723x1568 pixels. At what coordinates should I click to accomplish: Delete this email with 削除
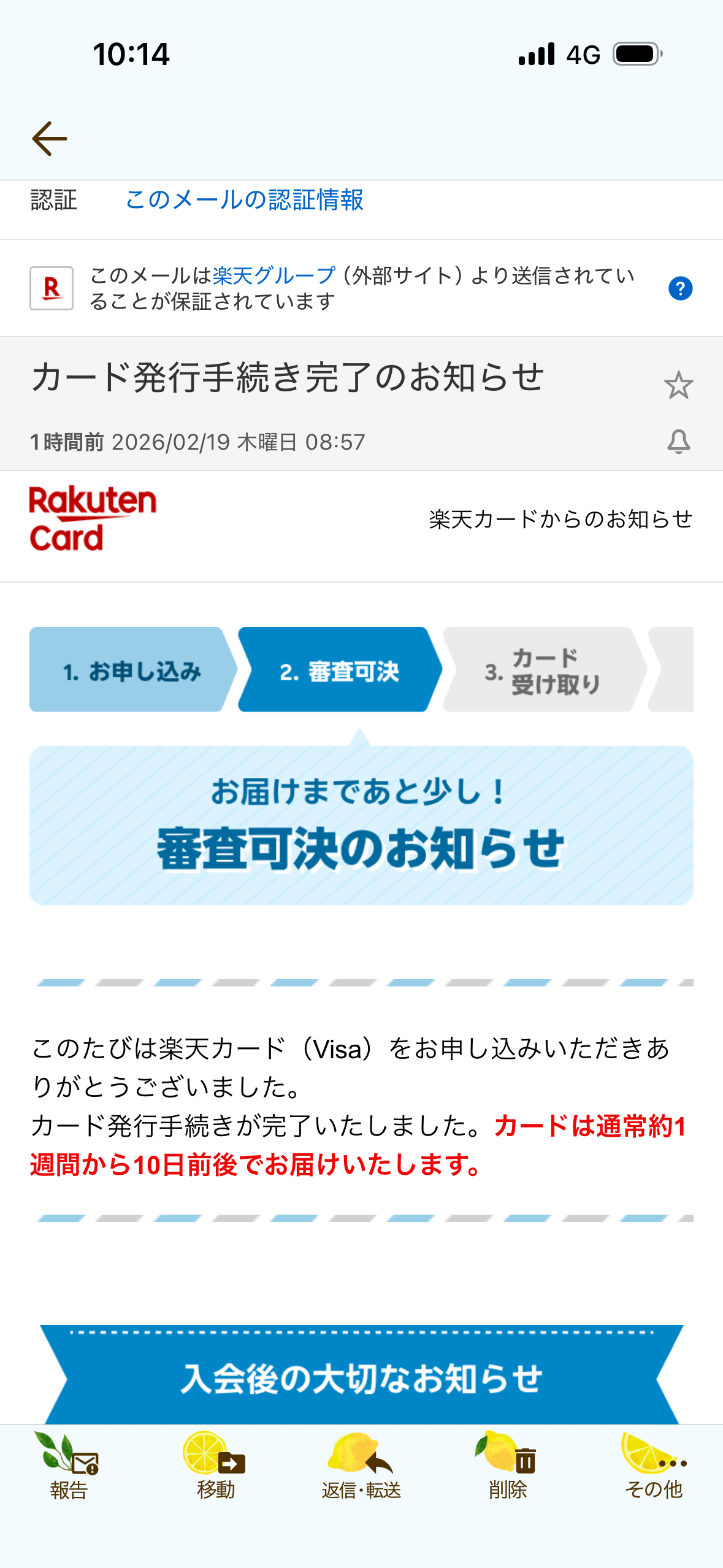[x=508, y=1466]
